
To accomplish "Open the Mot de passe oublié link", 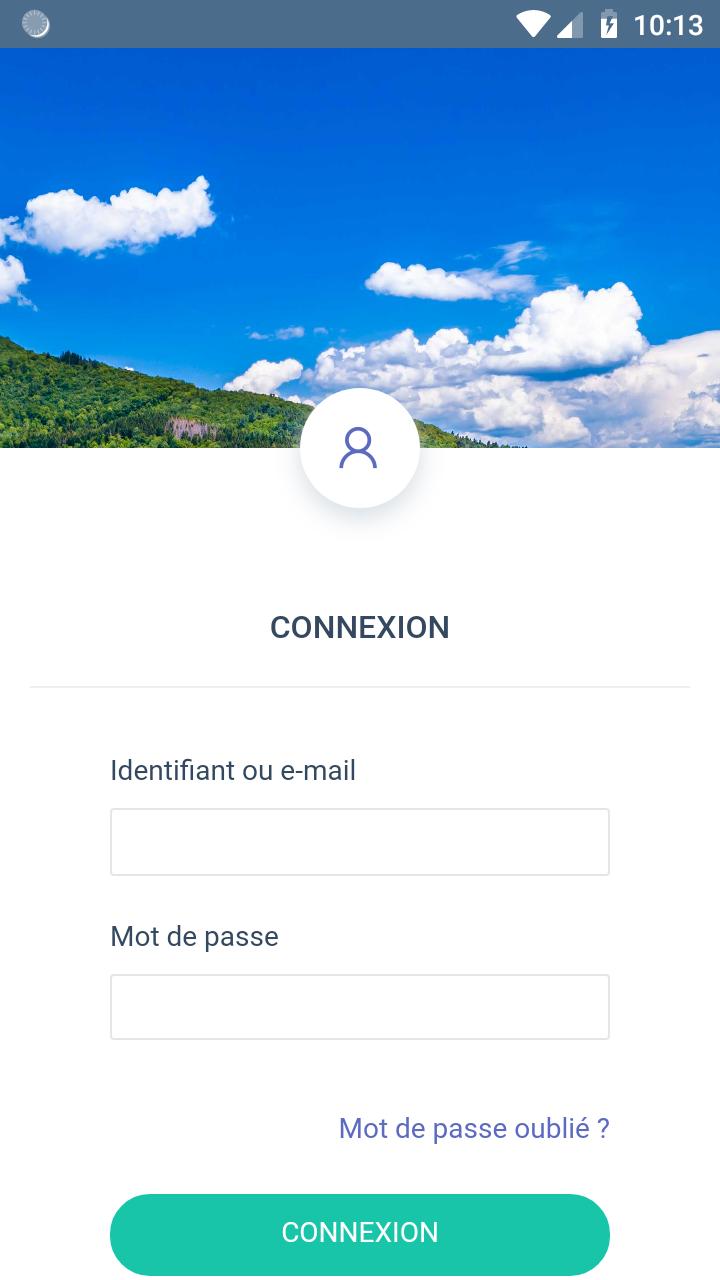I will coord(474,1128).
